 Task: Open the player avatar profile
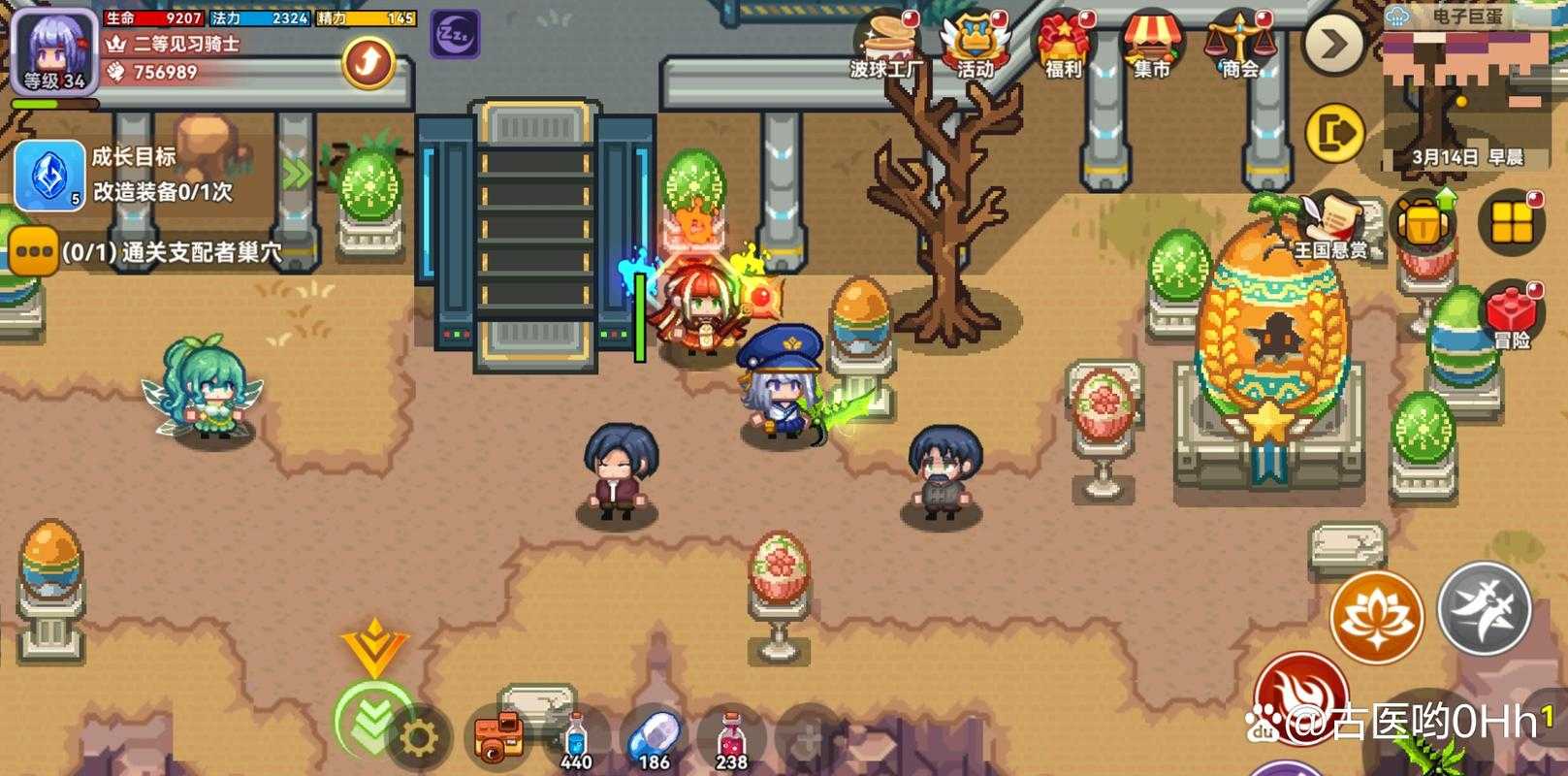click(54, 48)
